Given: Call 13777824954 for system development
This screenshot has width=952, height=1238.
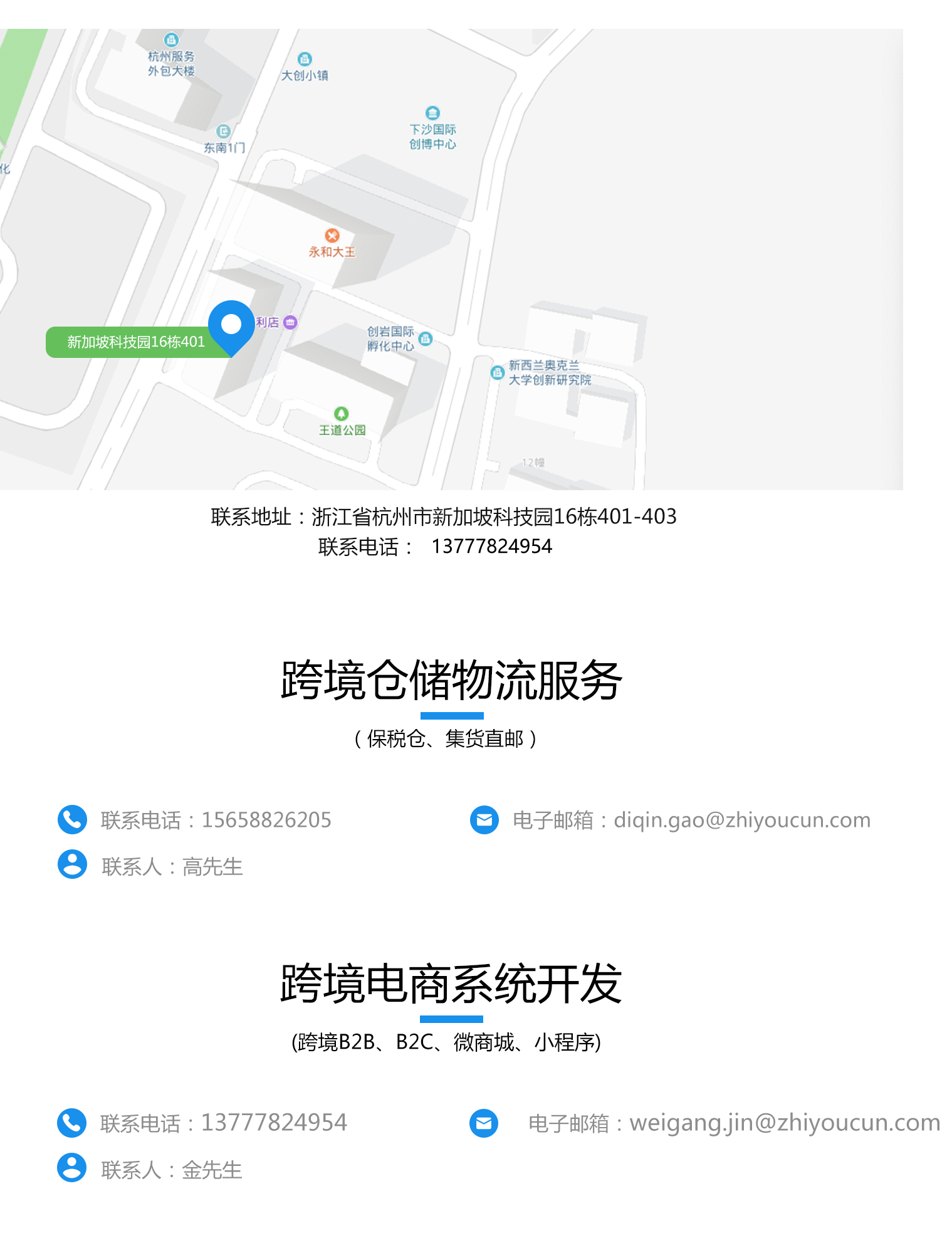Looking at the screenshot, I should pyautogui.click(x=273, y=1123).
